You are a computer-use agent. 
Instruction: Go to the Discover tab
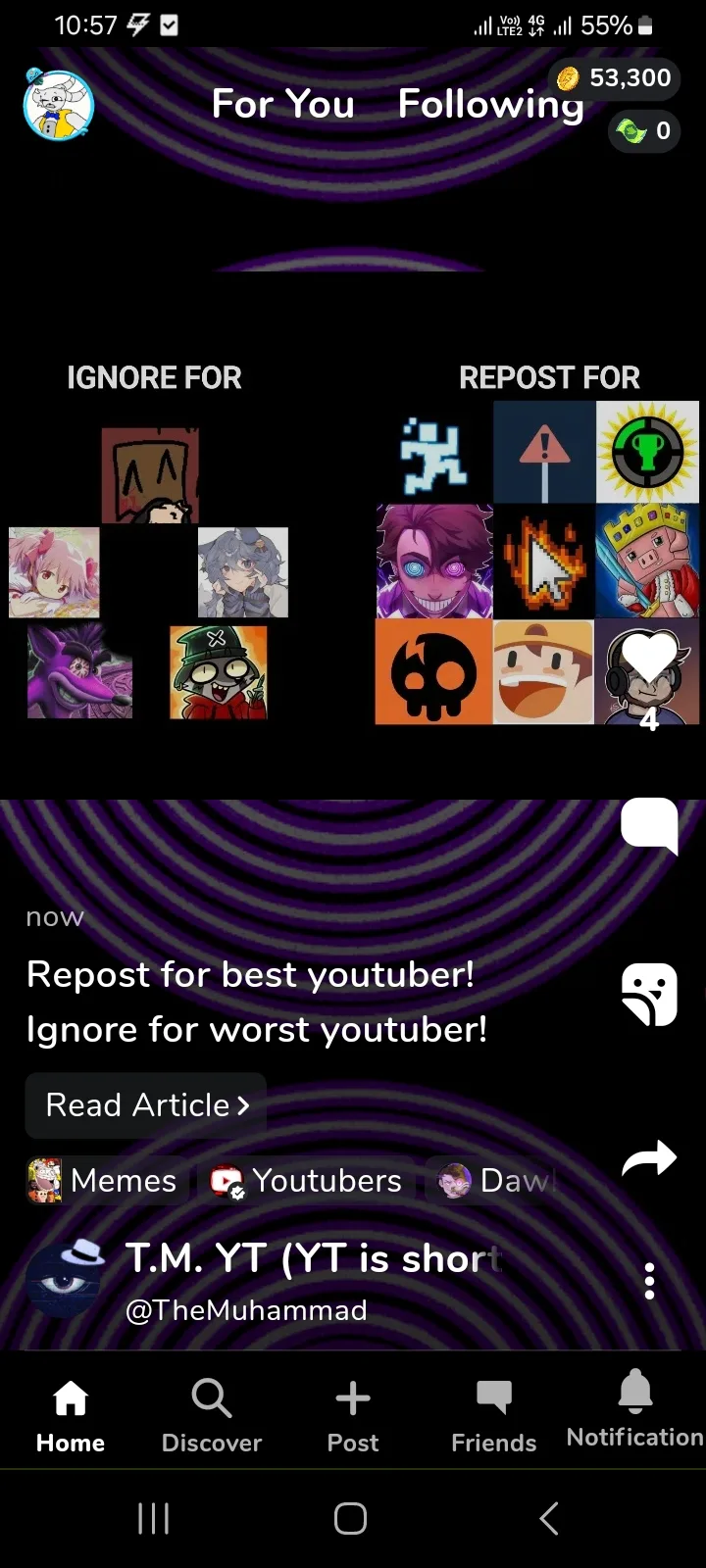pos(212,1415)
